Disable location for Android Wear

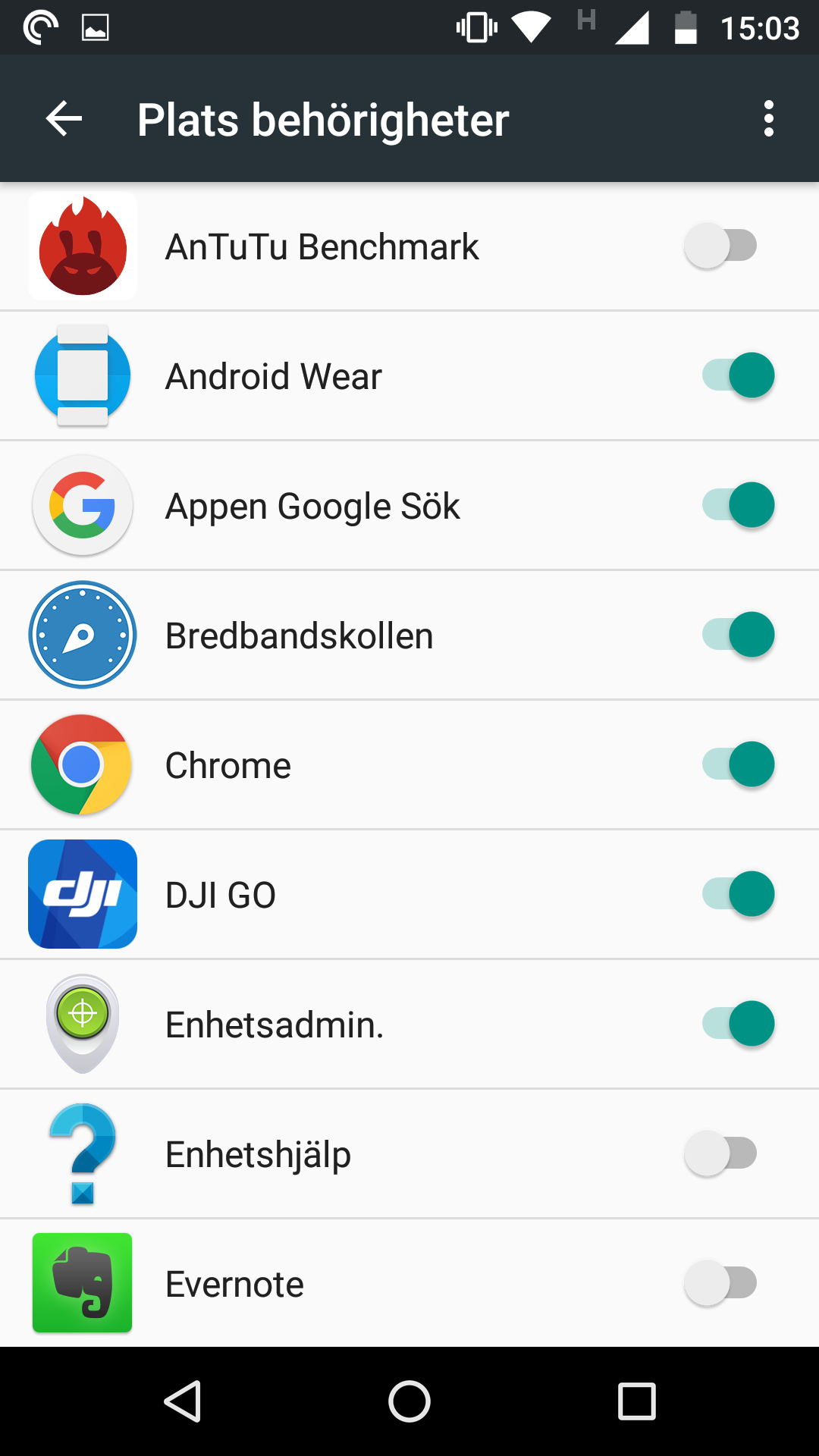coord(738,375)
